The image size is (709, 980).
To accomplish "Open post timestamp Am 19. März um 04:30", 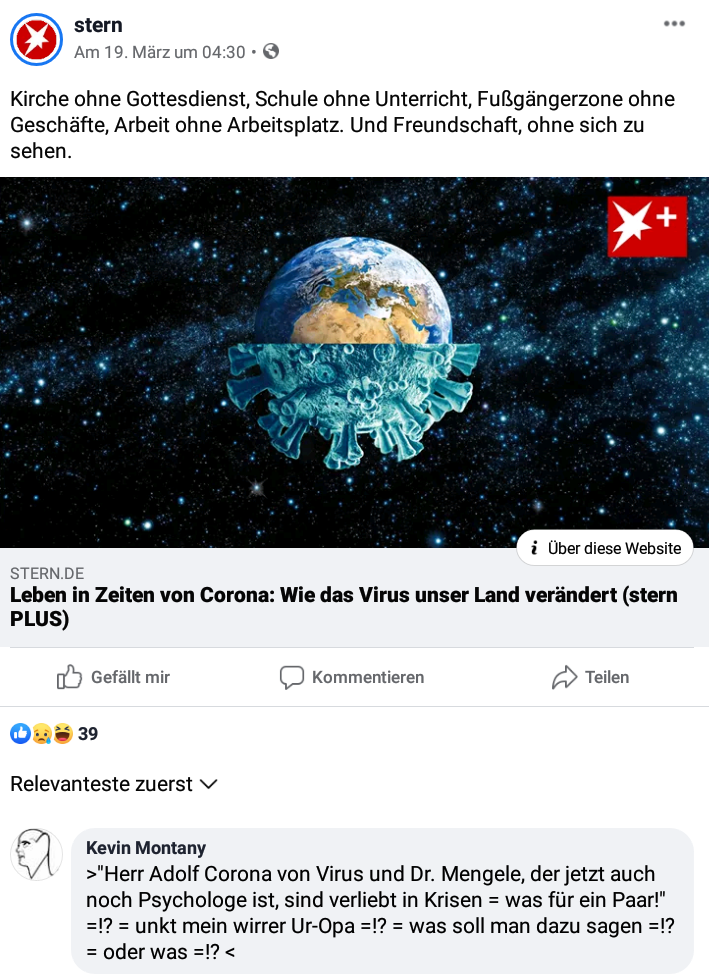I will (159, 52).
